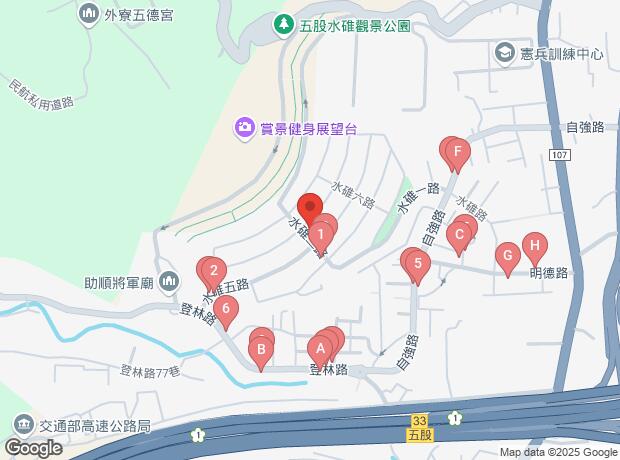Tap map marker 6

tap(227, 309)
